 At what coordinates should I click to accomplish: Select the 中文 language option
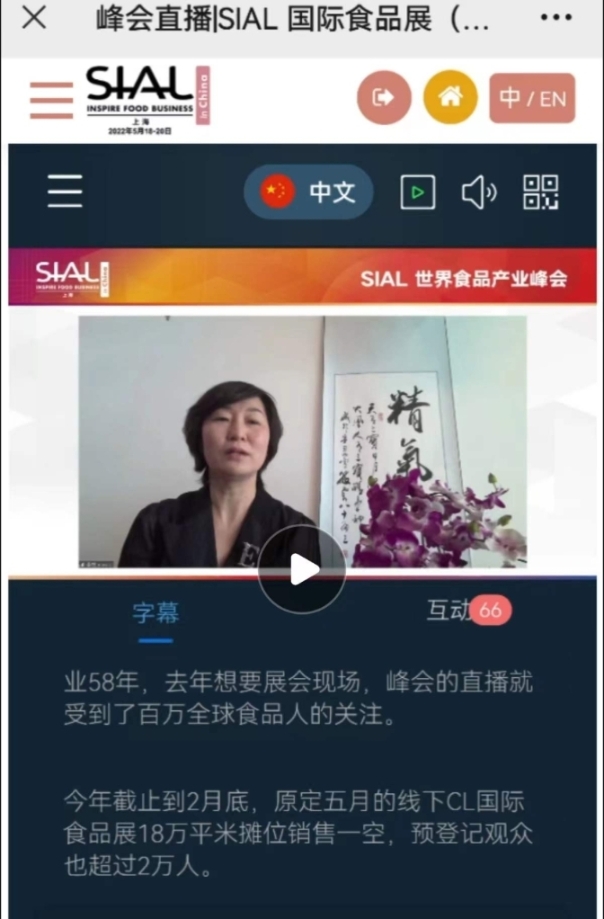tap(309, 191)
